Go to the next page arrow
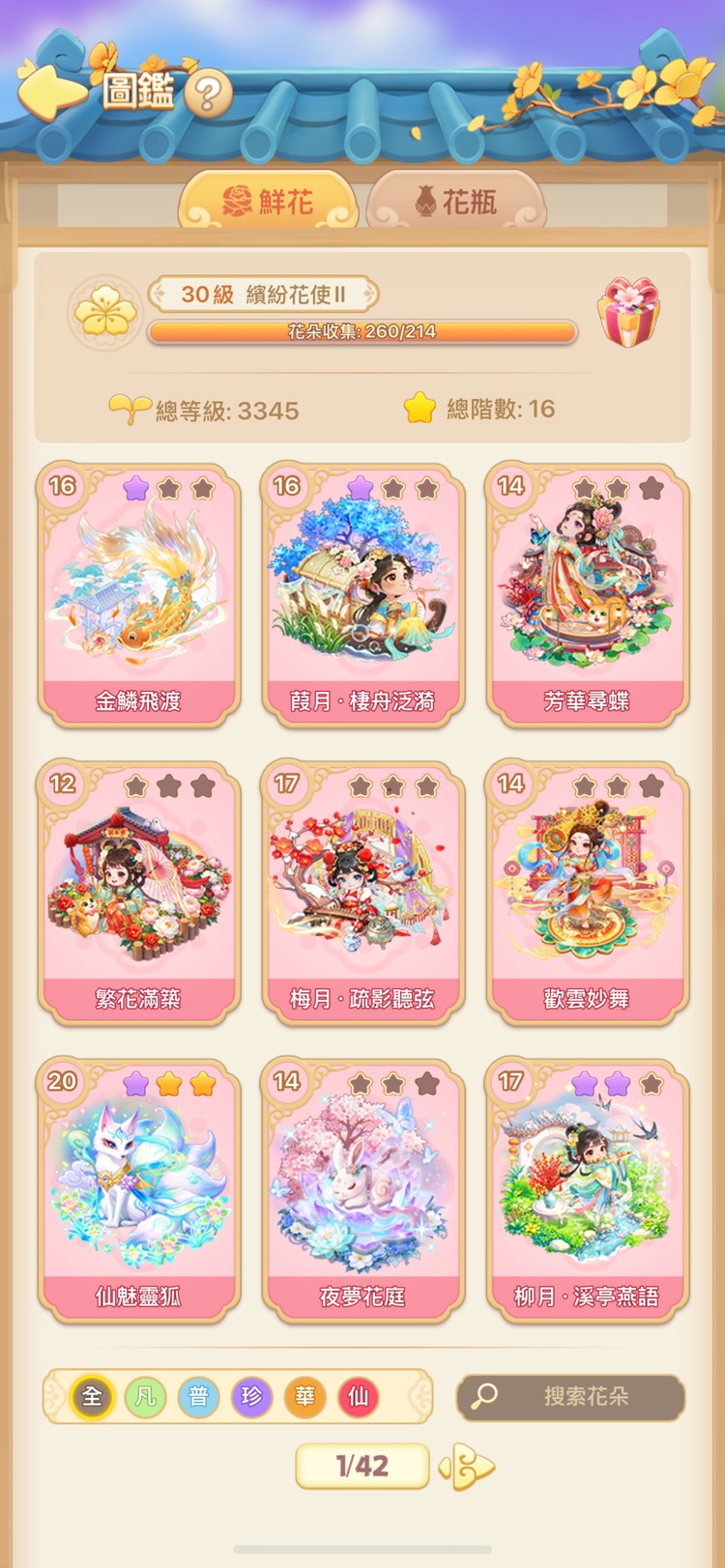The image size is (725, 1568). click(468, 1468)
